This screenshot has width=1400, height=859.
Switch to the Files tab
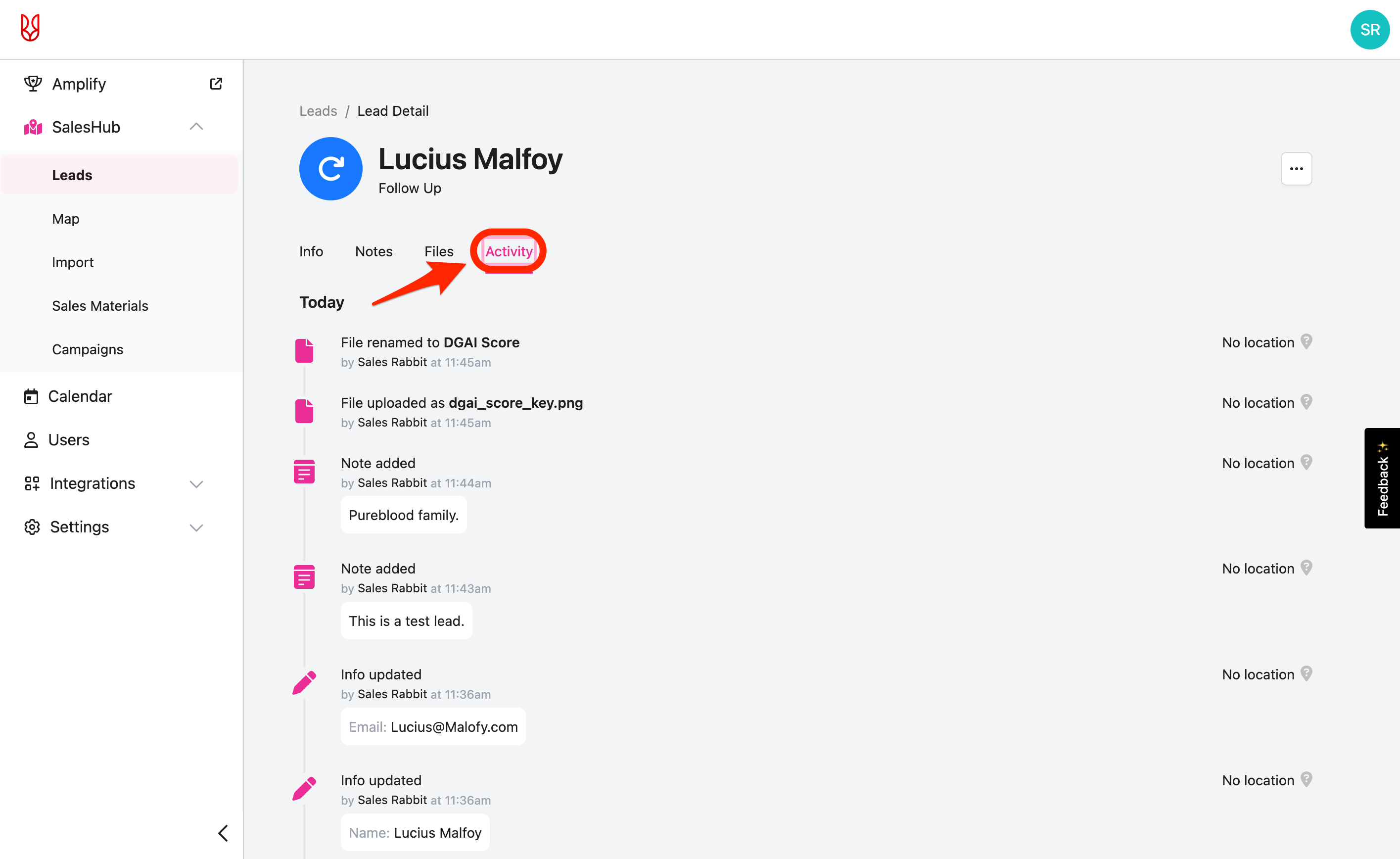click(439, 251)
